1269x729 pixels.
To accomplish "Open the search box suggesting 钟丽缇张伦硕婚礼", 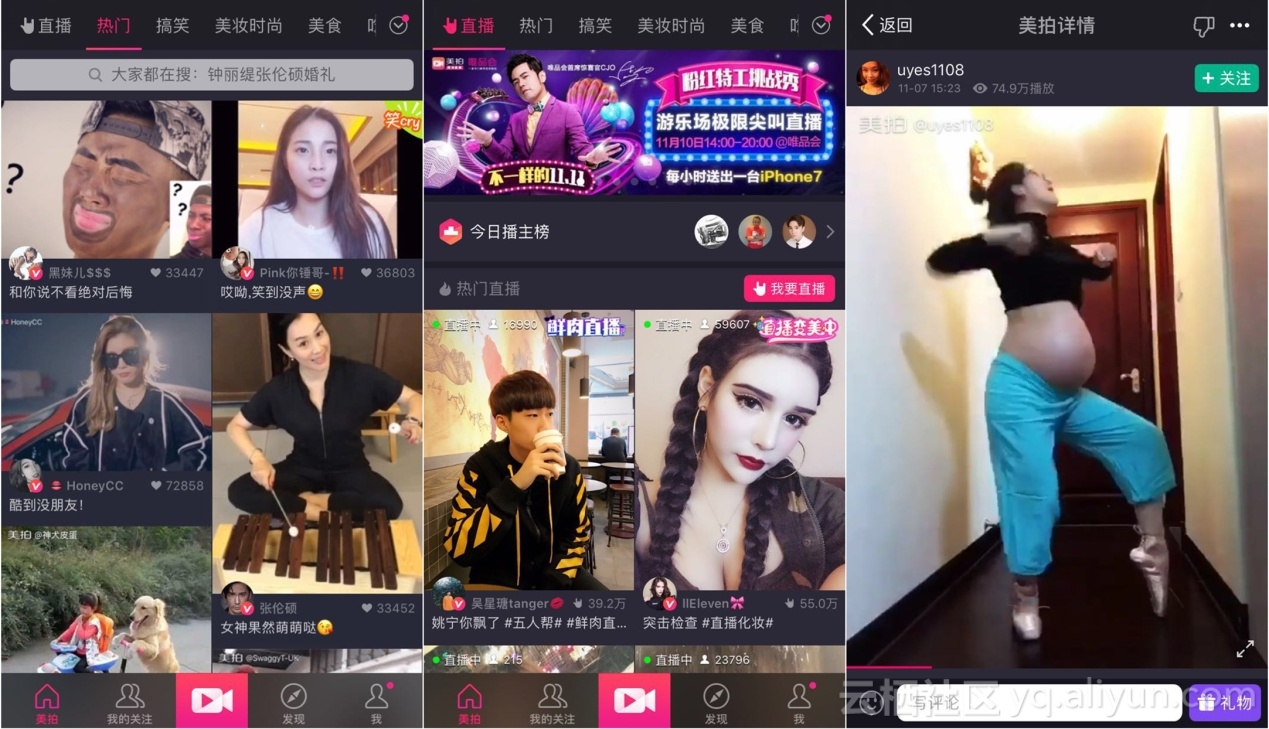I will [211, 75].
